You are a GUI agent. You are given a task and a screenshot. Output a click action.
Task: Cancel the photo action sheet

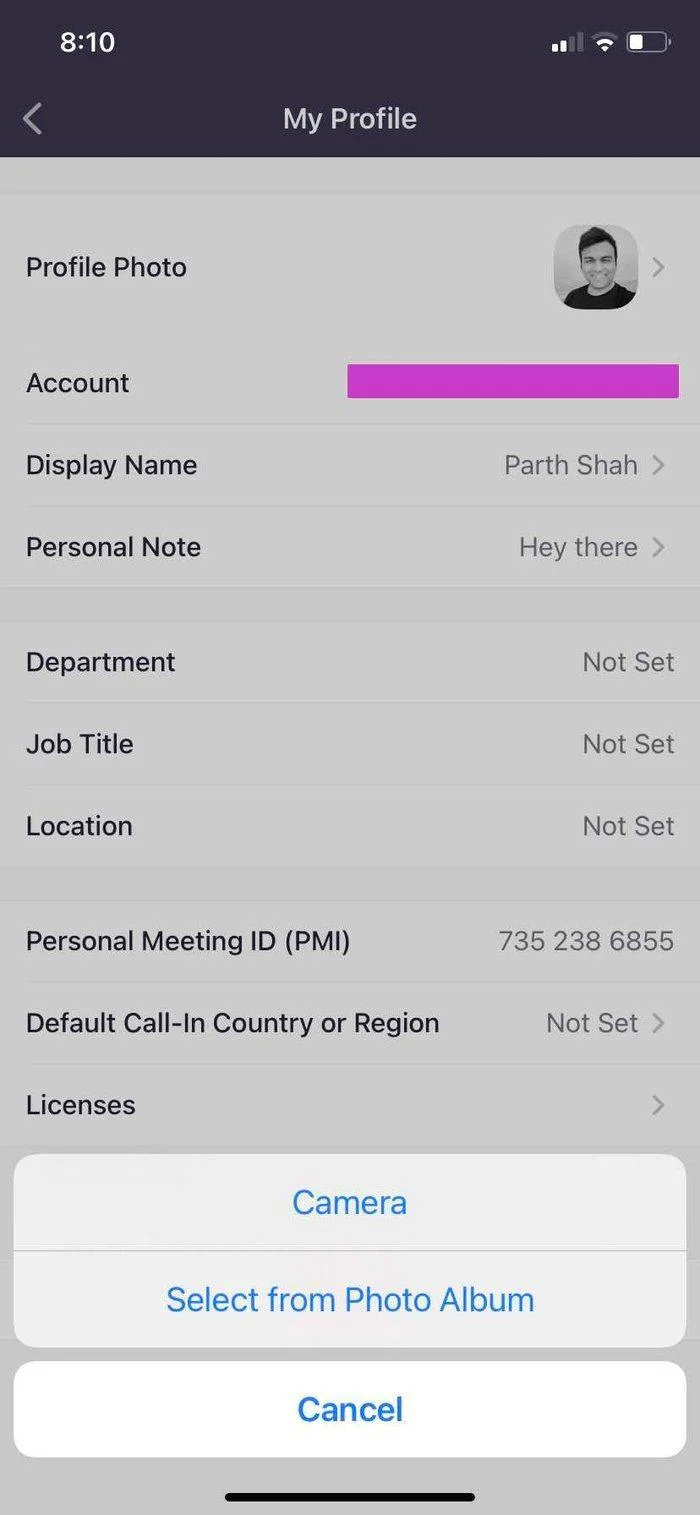pyautogui.click(x=349, y=1409)
